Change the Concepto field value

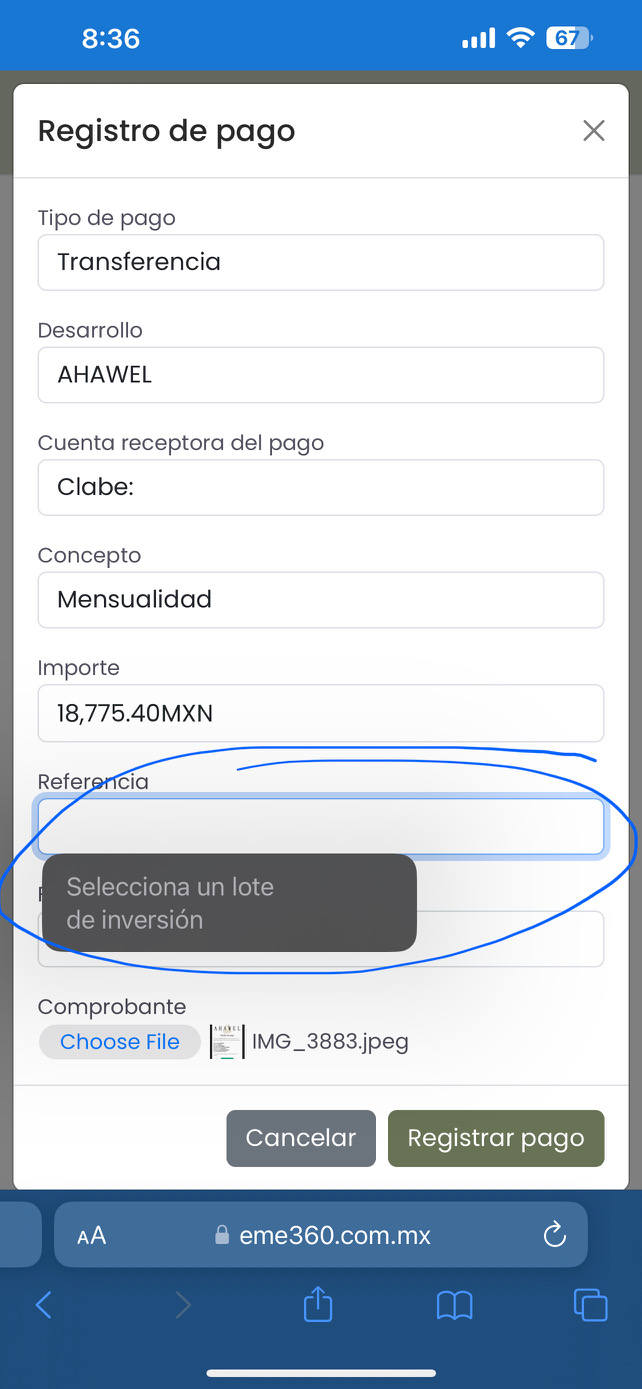coord(320,600)
